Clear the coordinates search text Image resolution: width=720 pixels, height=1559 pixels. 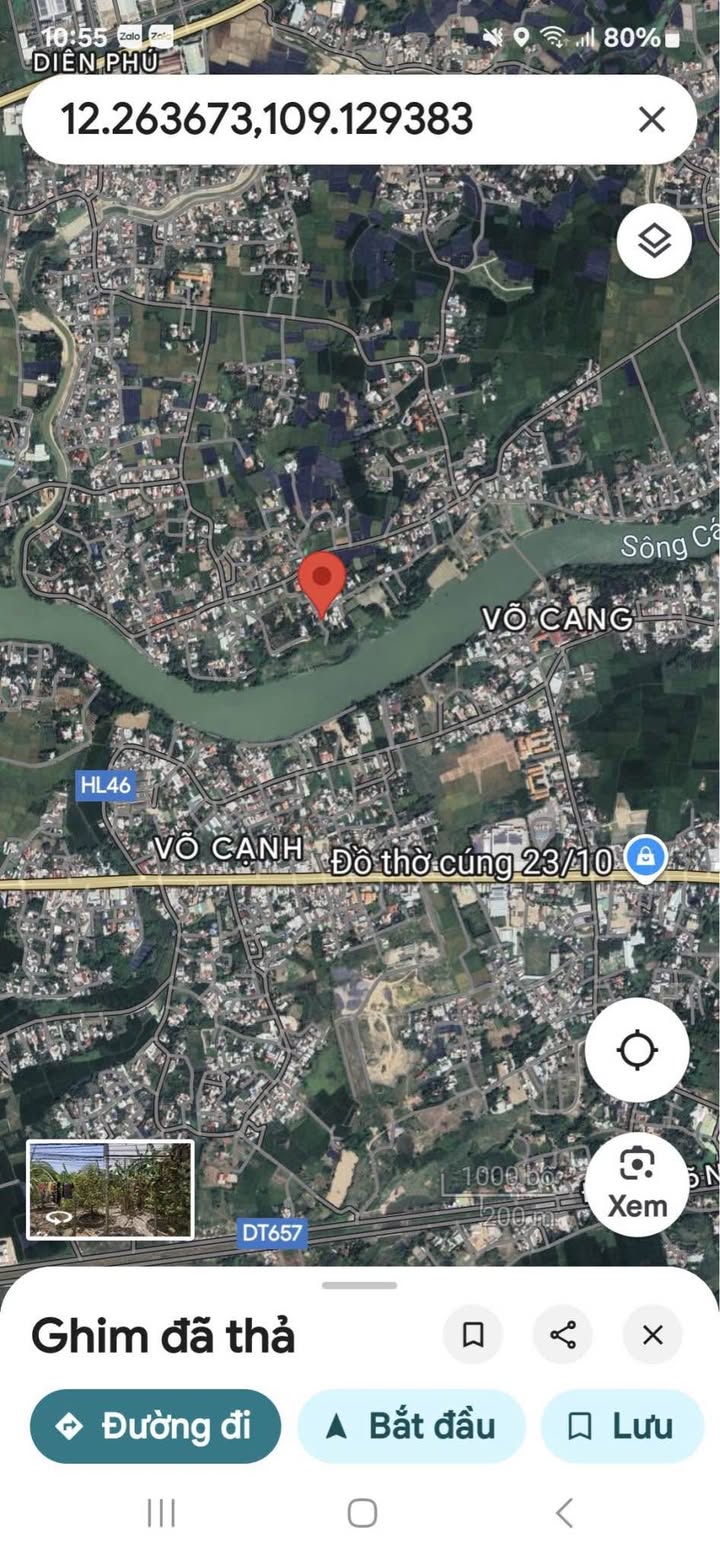click(x=651, y=120)
